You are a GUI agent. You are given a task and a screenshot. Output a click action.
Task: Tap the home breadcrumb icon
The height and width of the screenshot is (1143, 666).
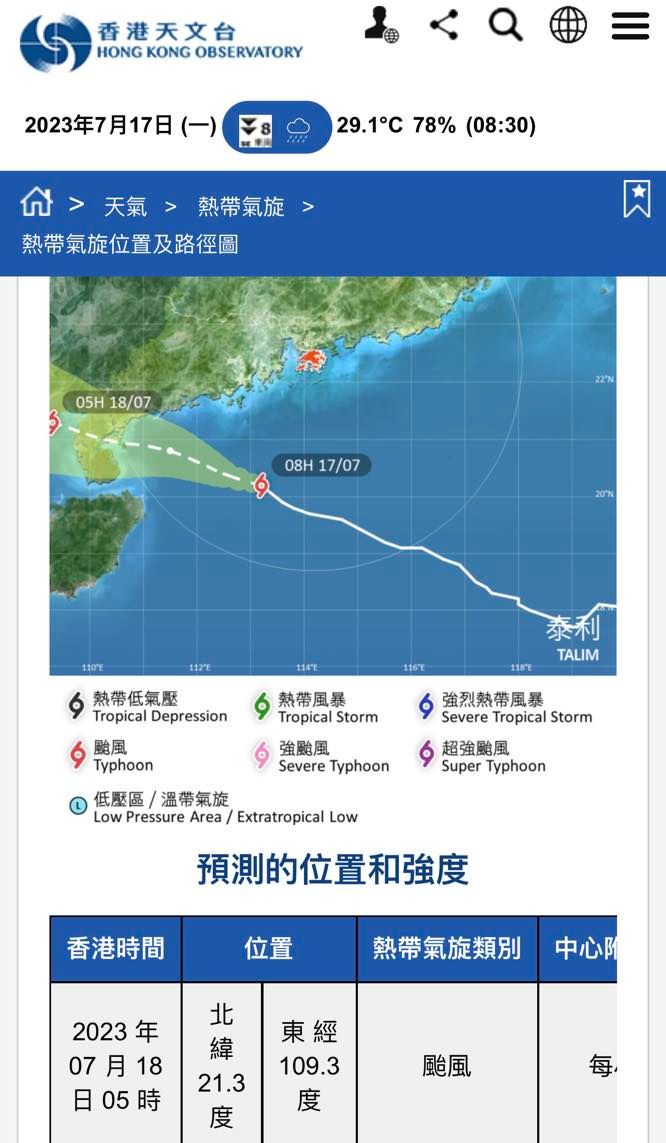[x=36, y=203]
